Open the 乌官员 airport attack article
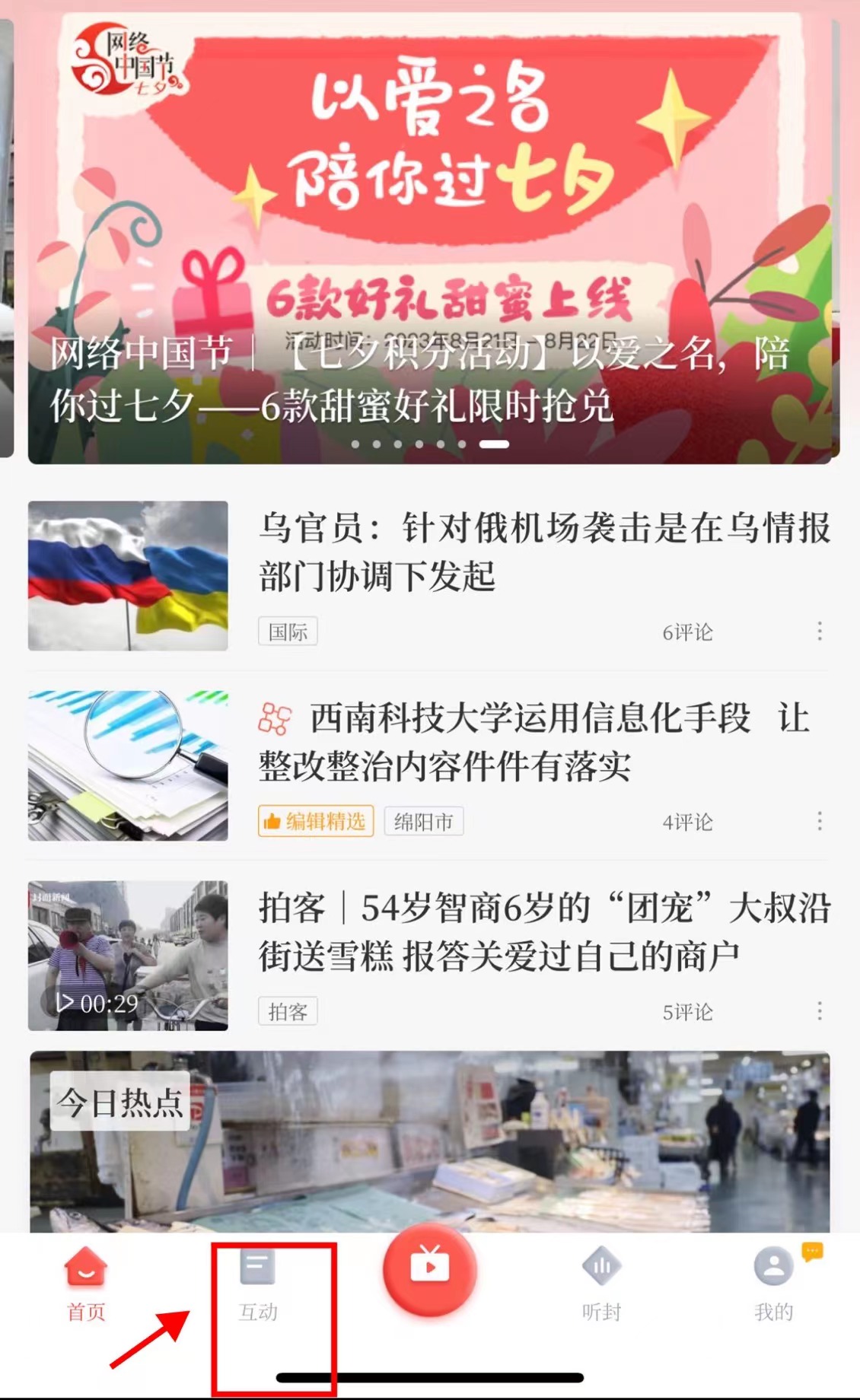 (543, 552)
